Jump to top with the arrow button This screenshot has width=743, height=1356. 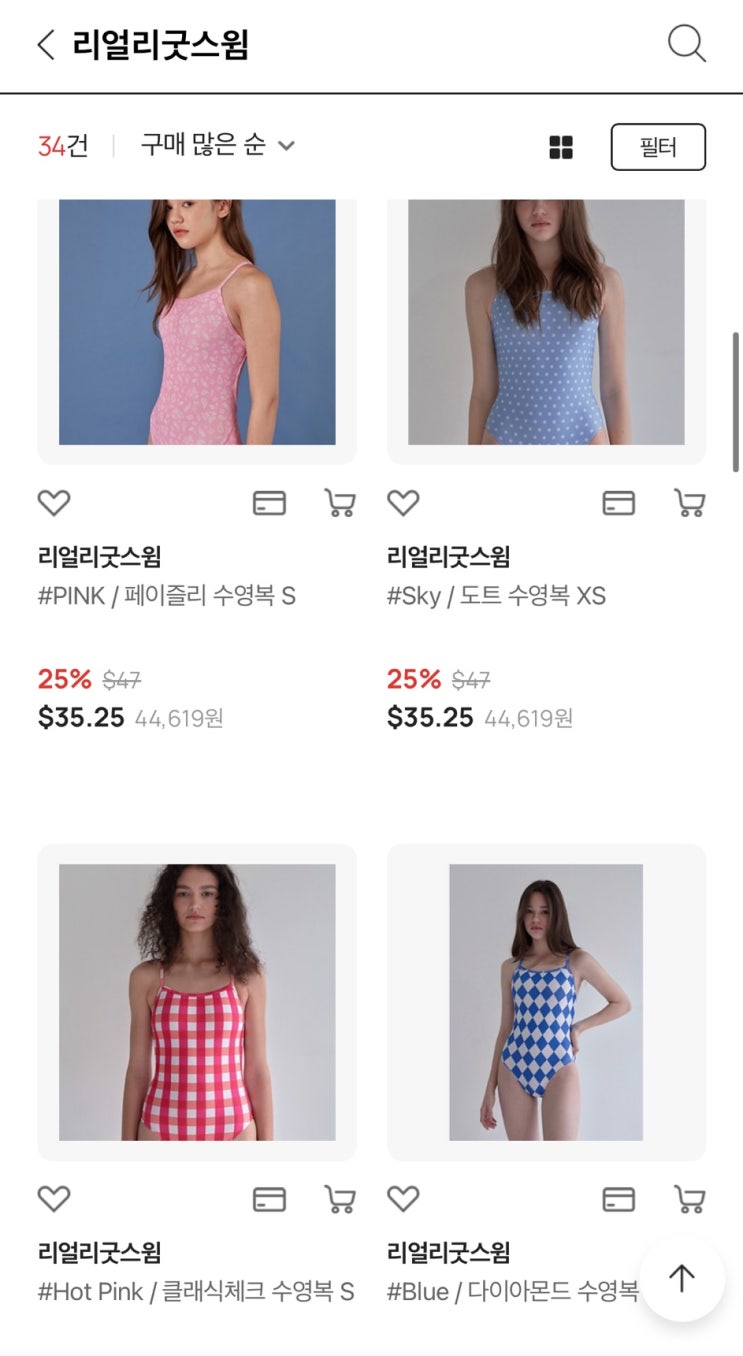682,1278
